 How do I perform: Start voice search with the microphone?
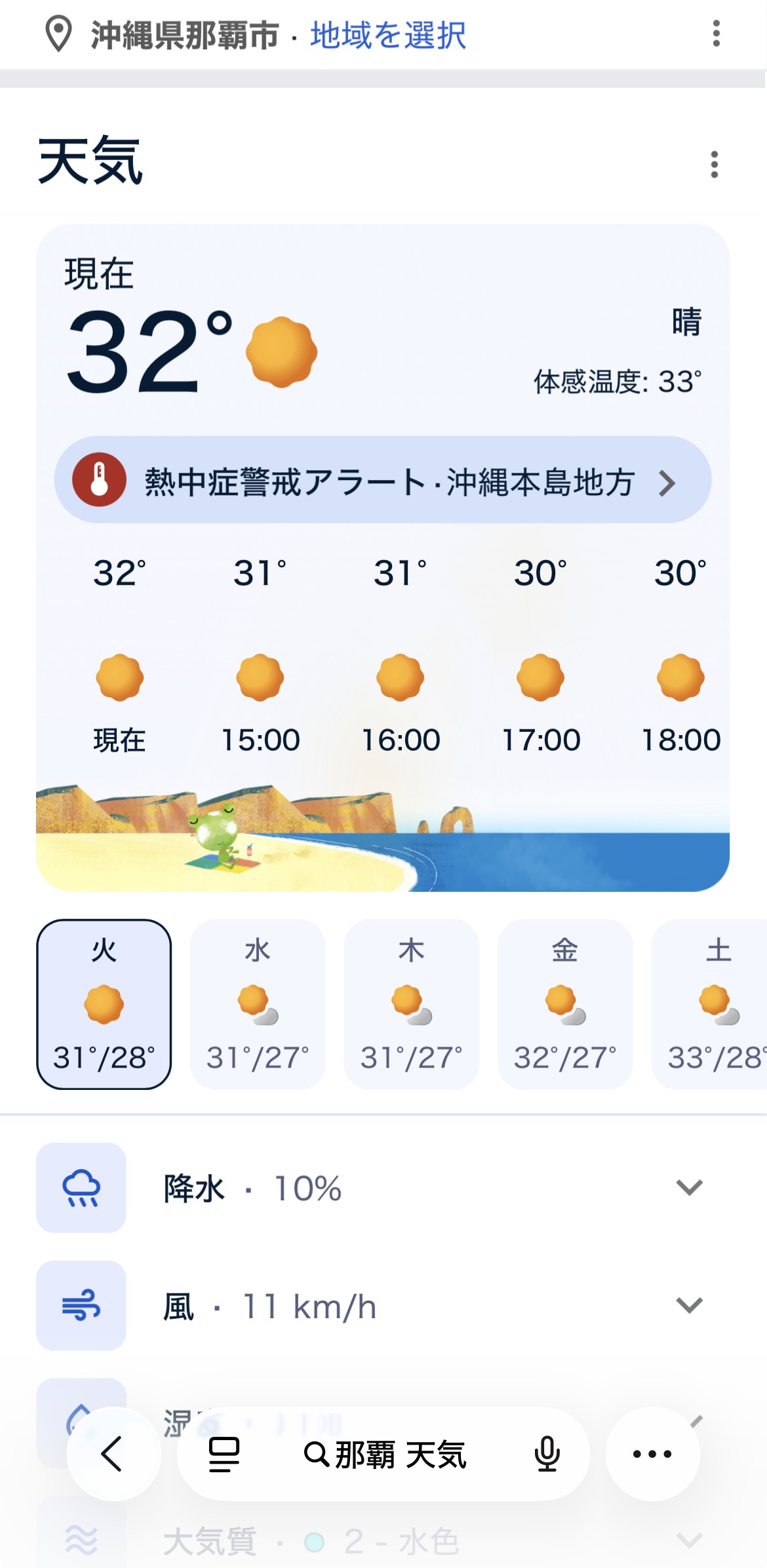pos(547,1454)
